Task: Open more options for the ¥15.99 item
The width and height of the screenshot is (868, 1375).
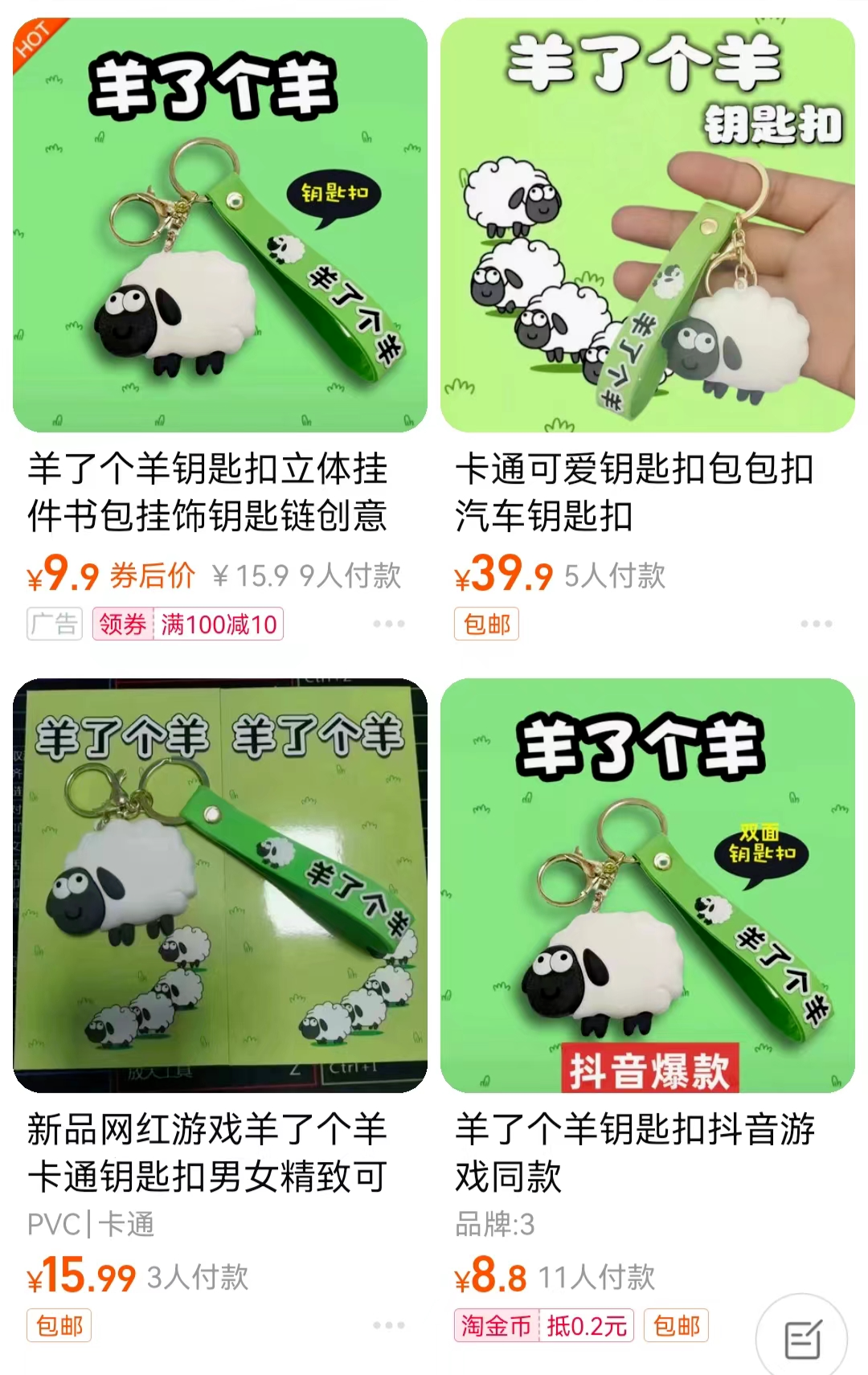Action: pyautogui.click(x=389, y=1325)
